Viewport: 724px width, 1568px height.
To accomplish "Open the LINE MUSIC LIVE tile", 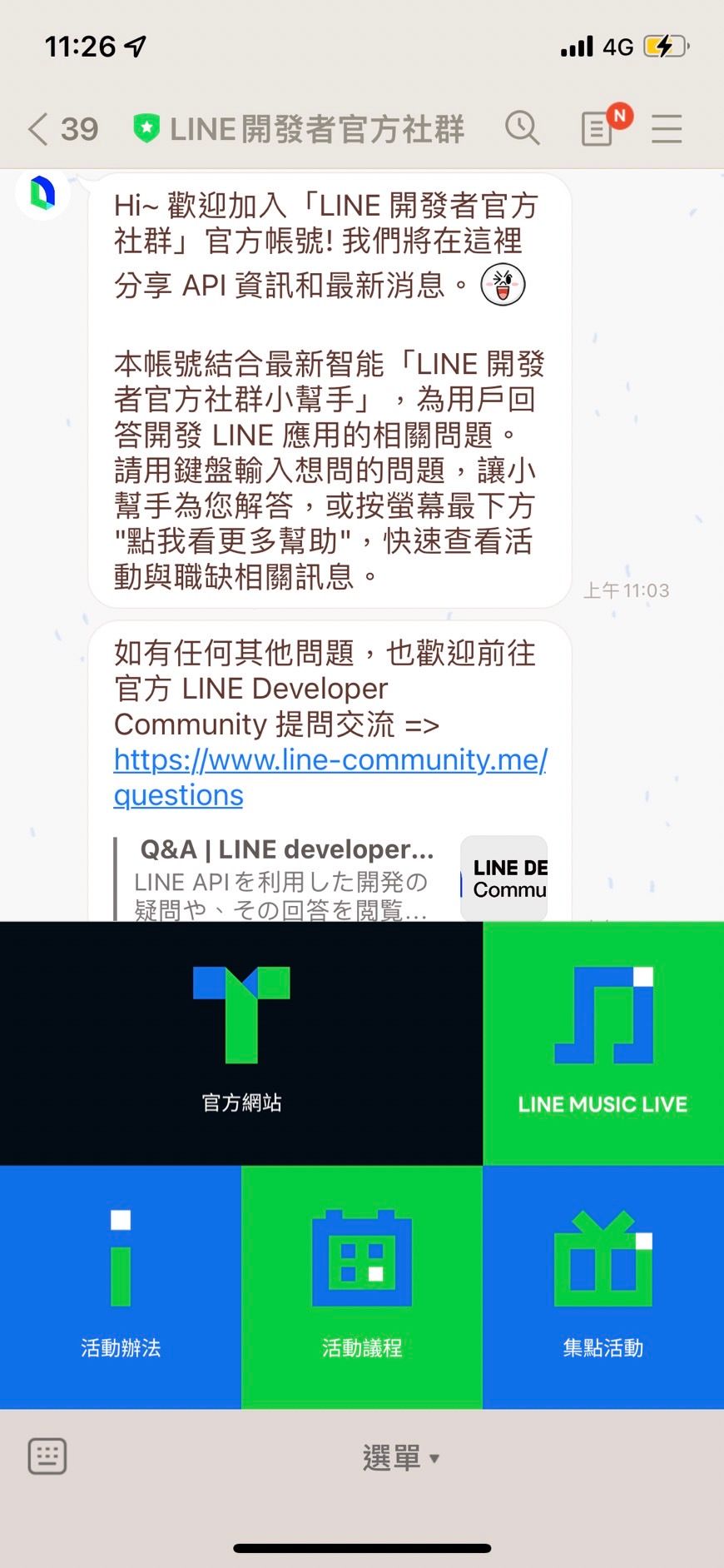I will [x=603, y=1043].
